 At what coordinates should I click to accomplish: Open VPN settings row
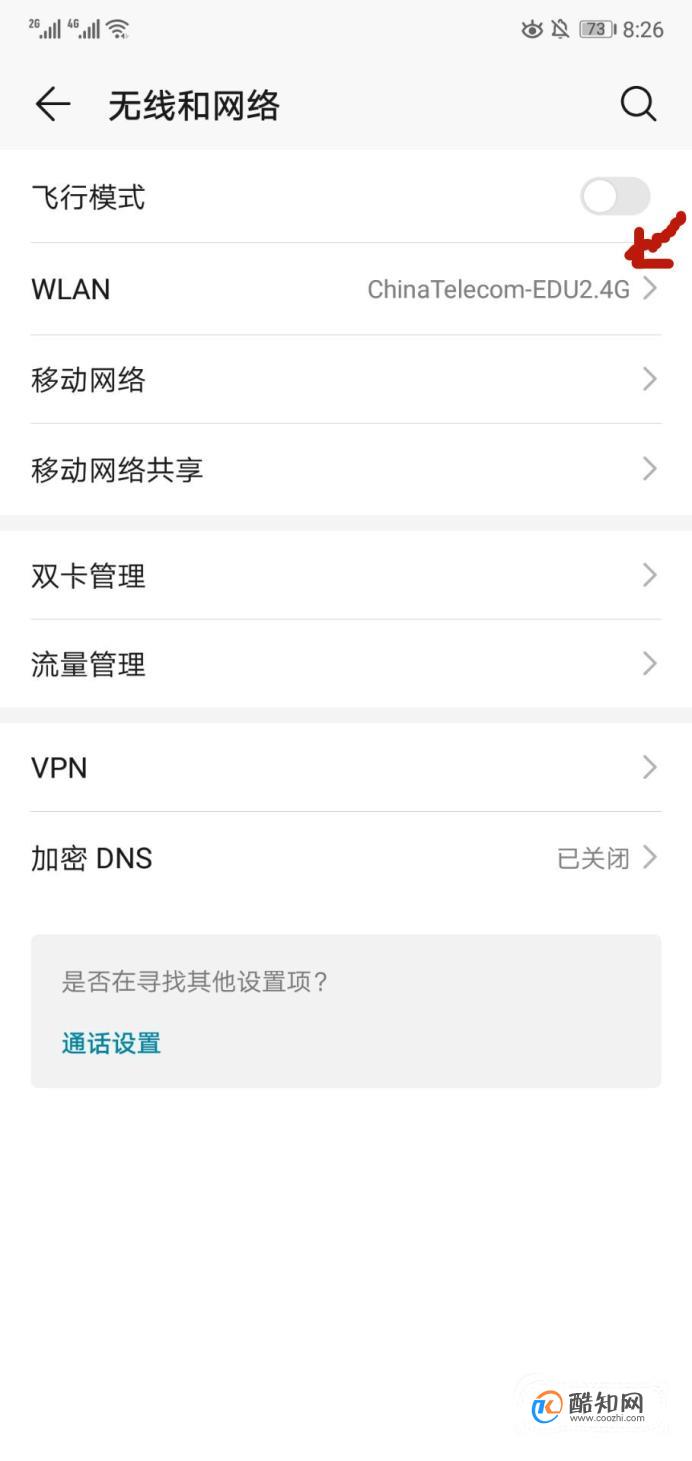[x=346, y=767]
